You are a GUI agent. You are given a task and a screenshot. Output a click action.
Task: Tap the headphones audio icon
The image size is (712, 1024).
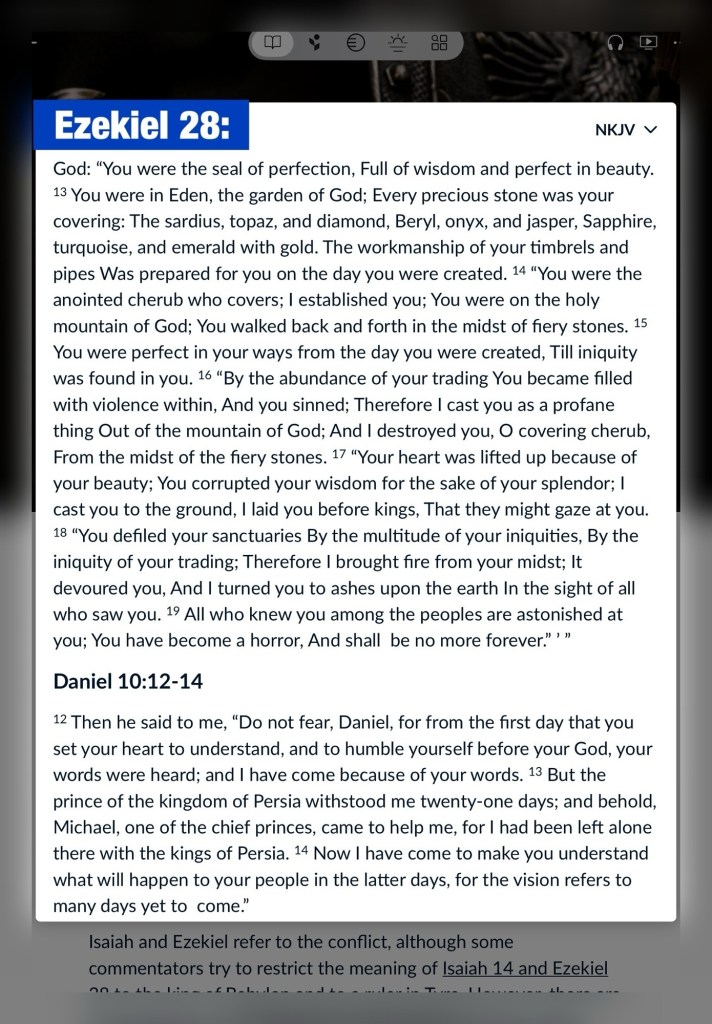(616, 42)
